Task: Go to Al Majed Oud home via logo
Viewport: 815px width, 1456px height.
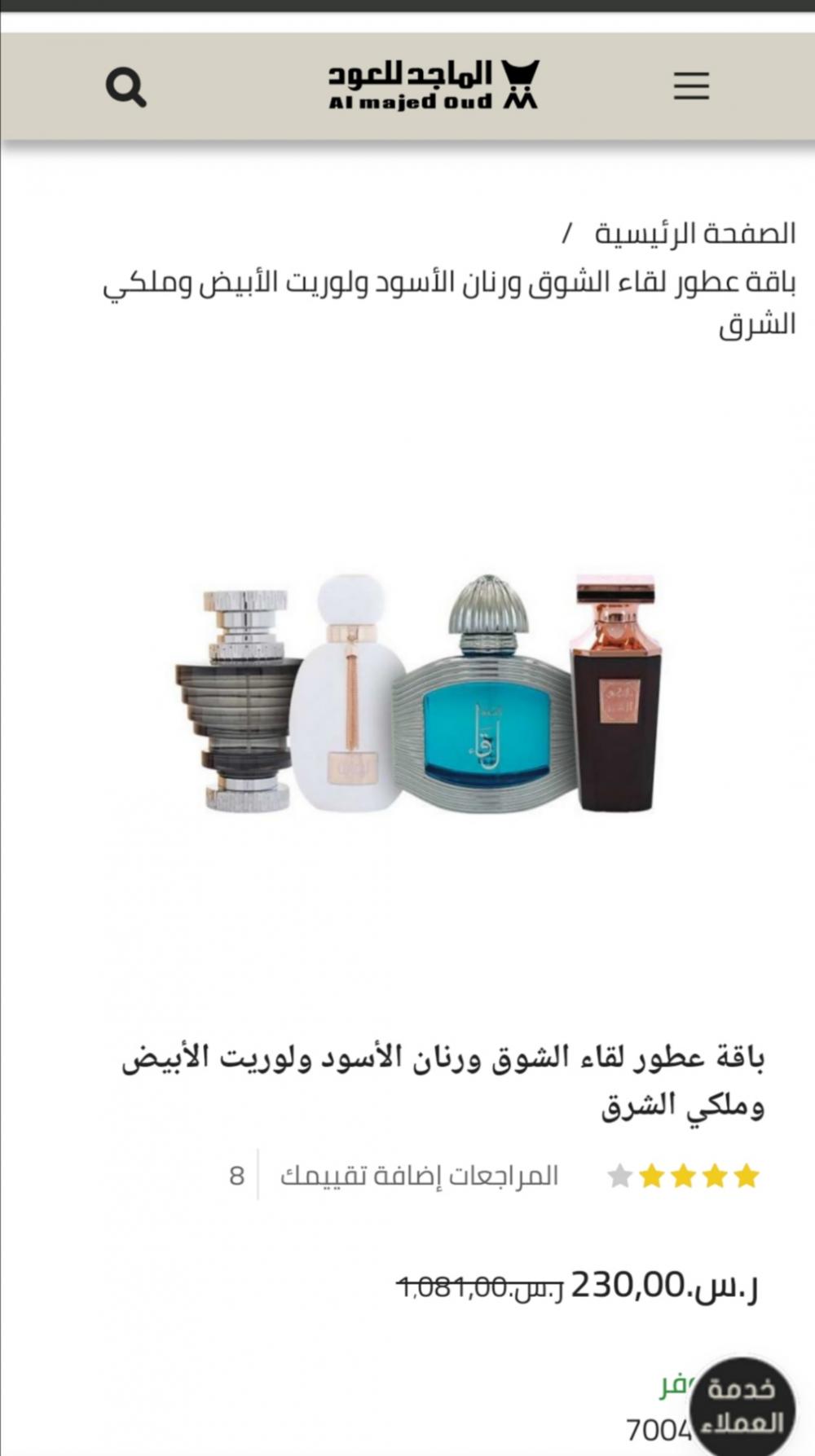Action: click(434, 86)
